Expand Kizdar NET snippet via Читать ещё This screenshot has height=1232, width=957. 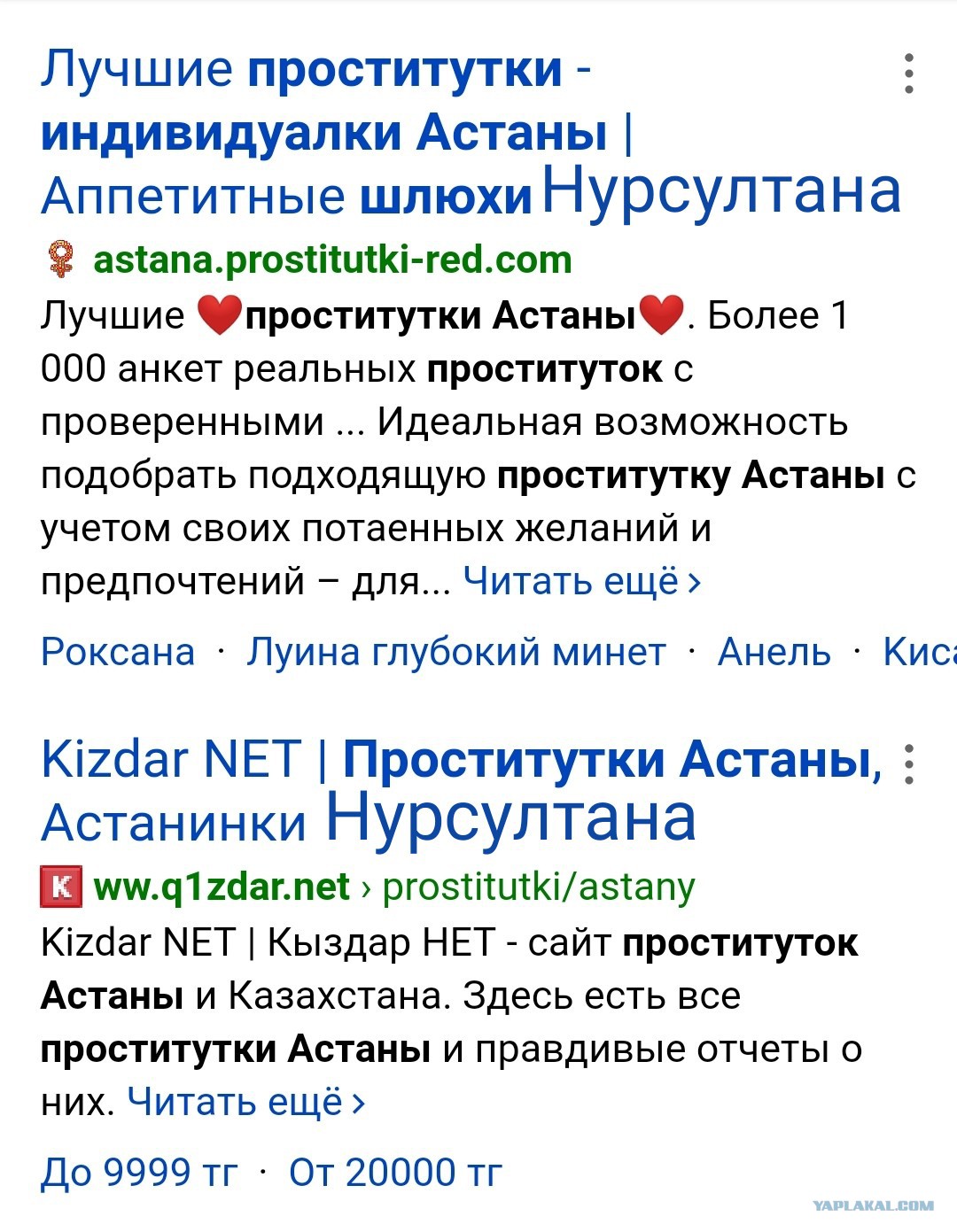245,1102
